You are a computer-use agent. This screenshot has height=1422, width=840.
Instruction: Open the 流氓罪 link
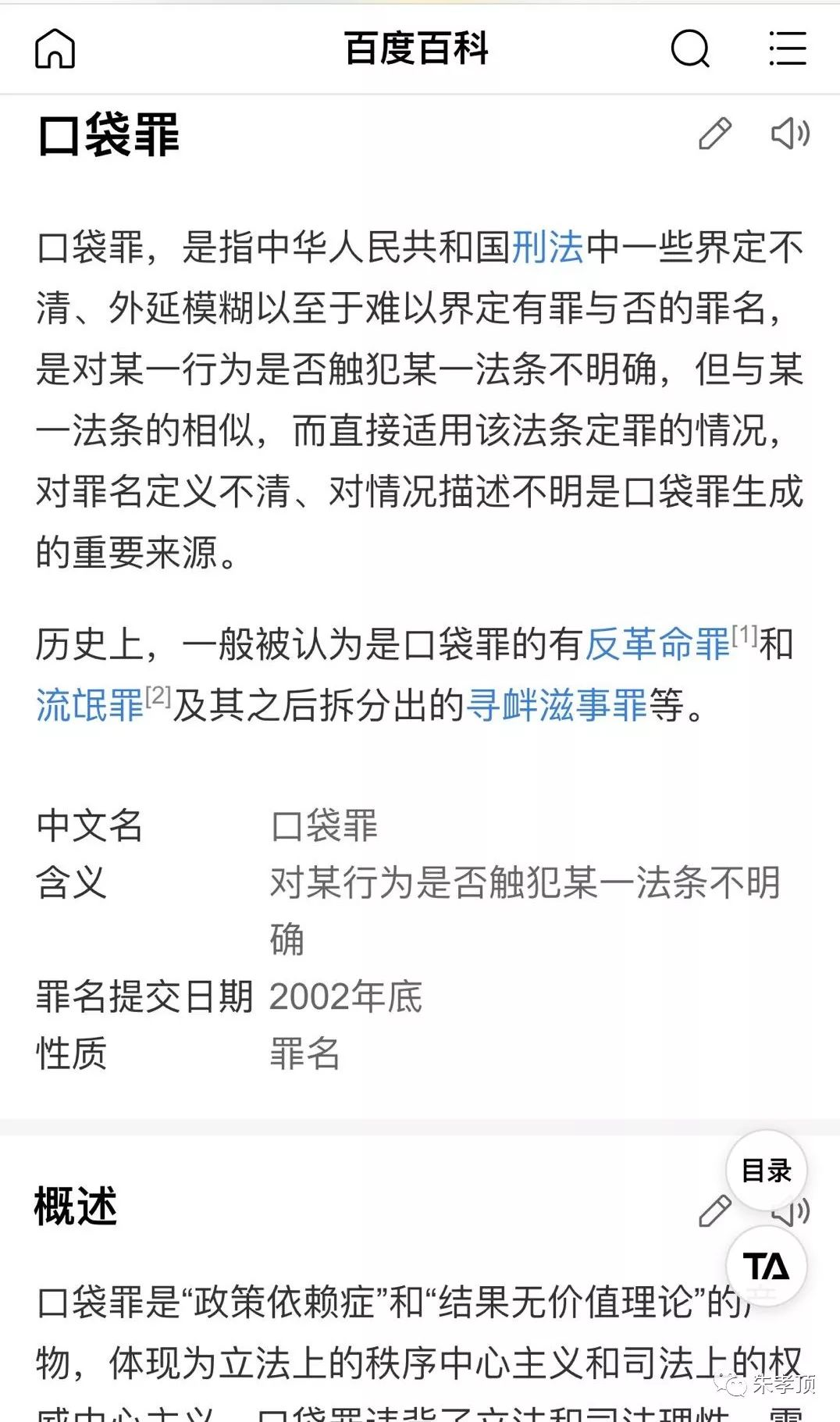click(90, 705)
